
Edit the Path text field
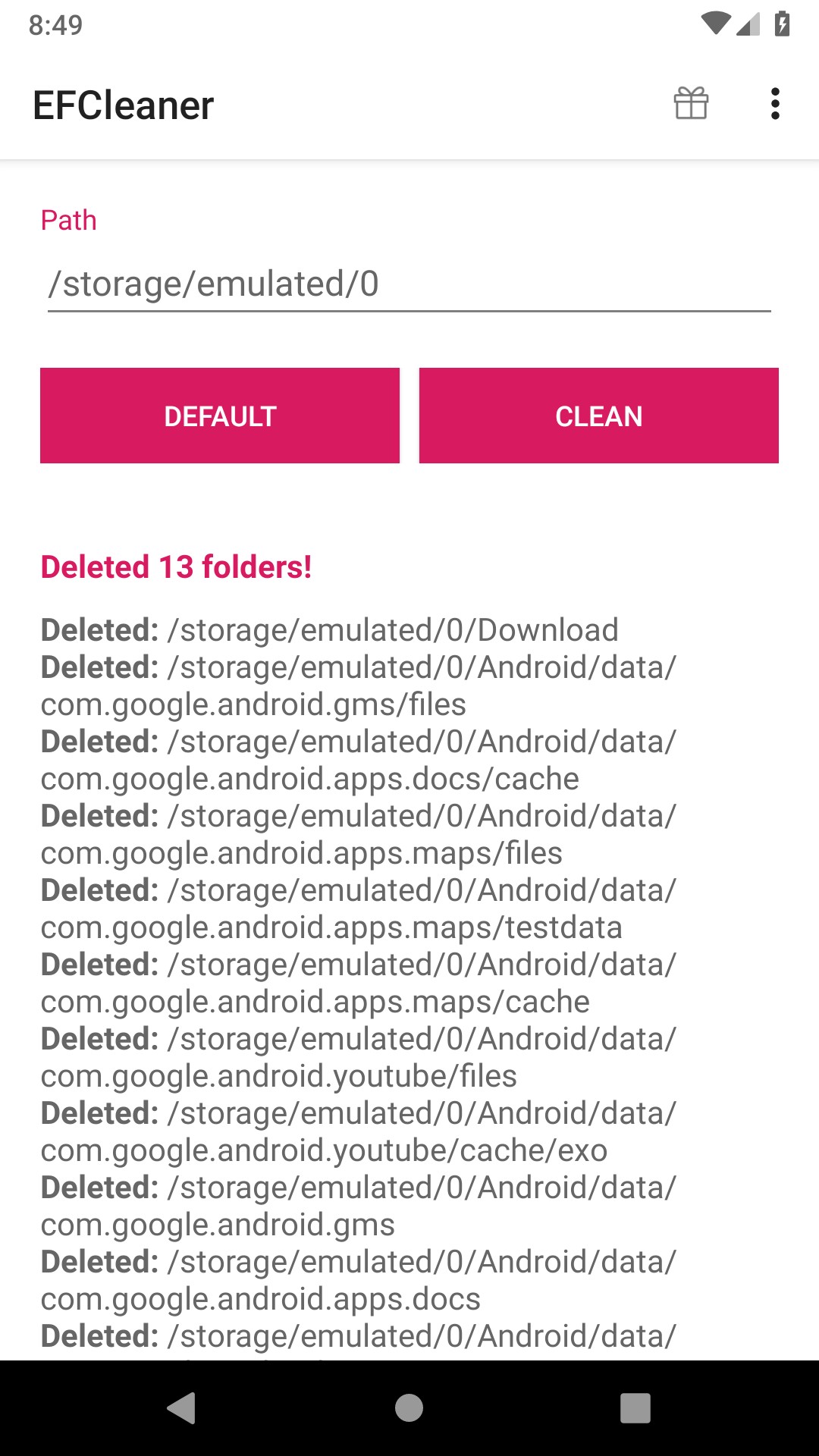409,284
